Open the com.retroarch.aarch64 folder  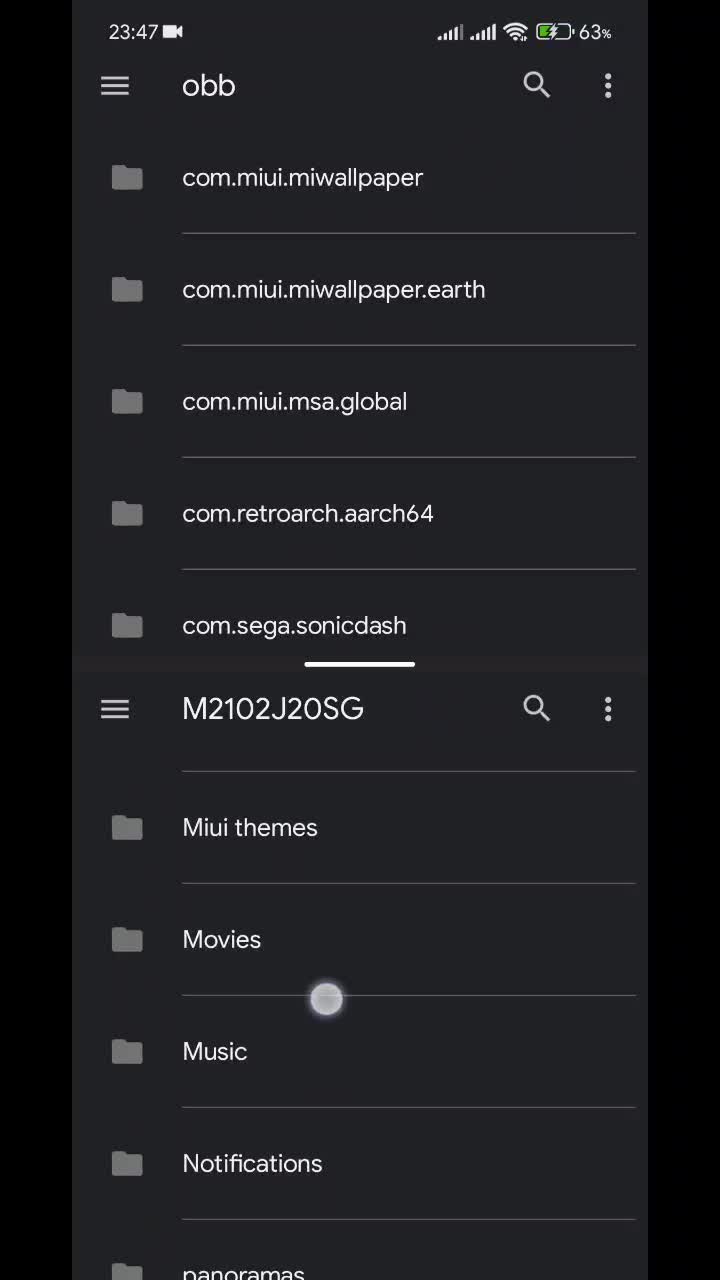tap(307, 514)
